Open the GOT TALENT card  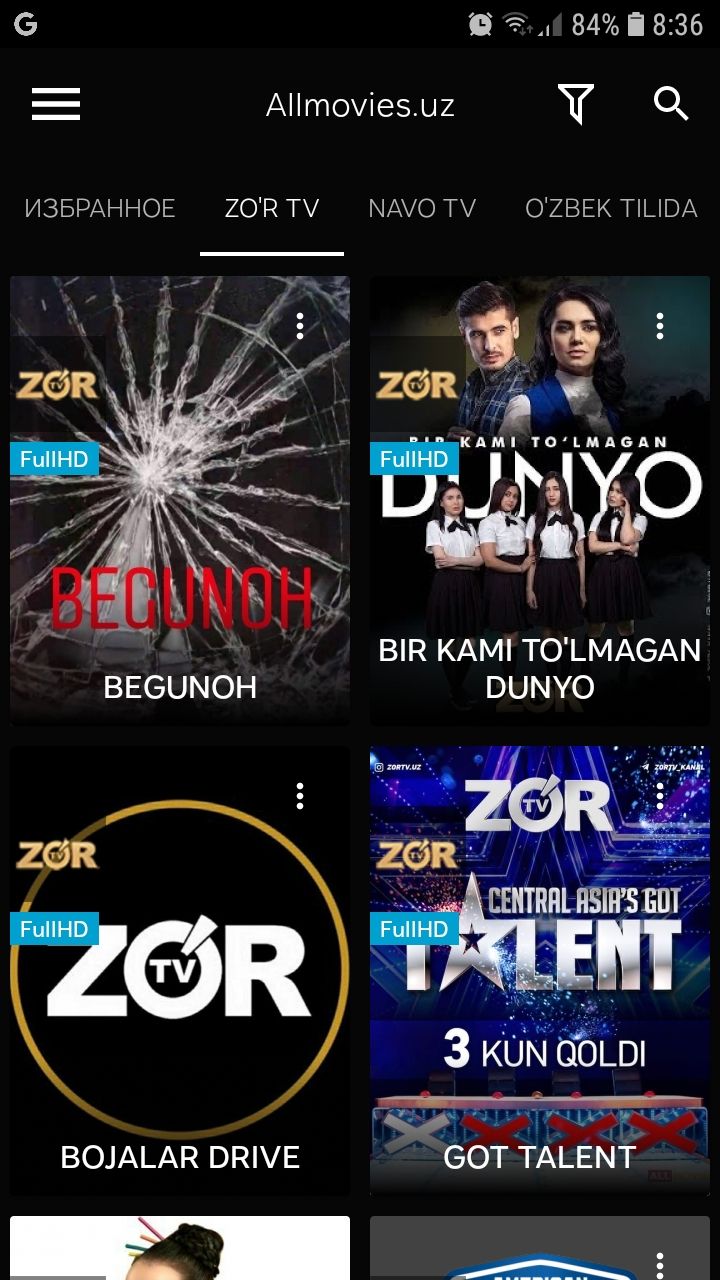(x=540, y=970)
